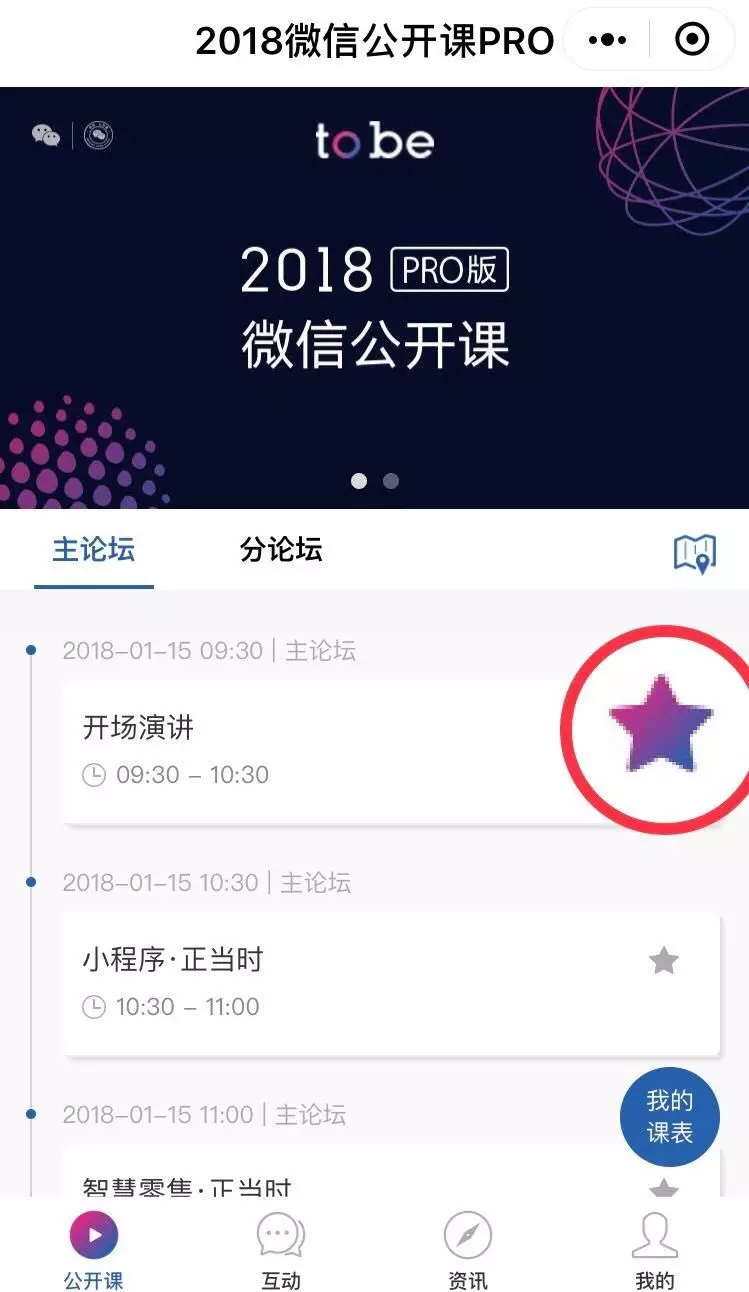This screenshot has width=749, height=1292.
Task: Open 我的课表 floating button
Action: tap(669, 1117)
